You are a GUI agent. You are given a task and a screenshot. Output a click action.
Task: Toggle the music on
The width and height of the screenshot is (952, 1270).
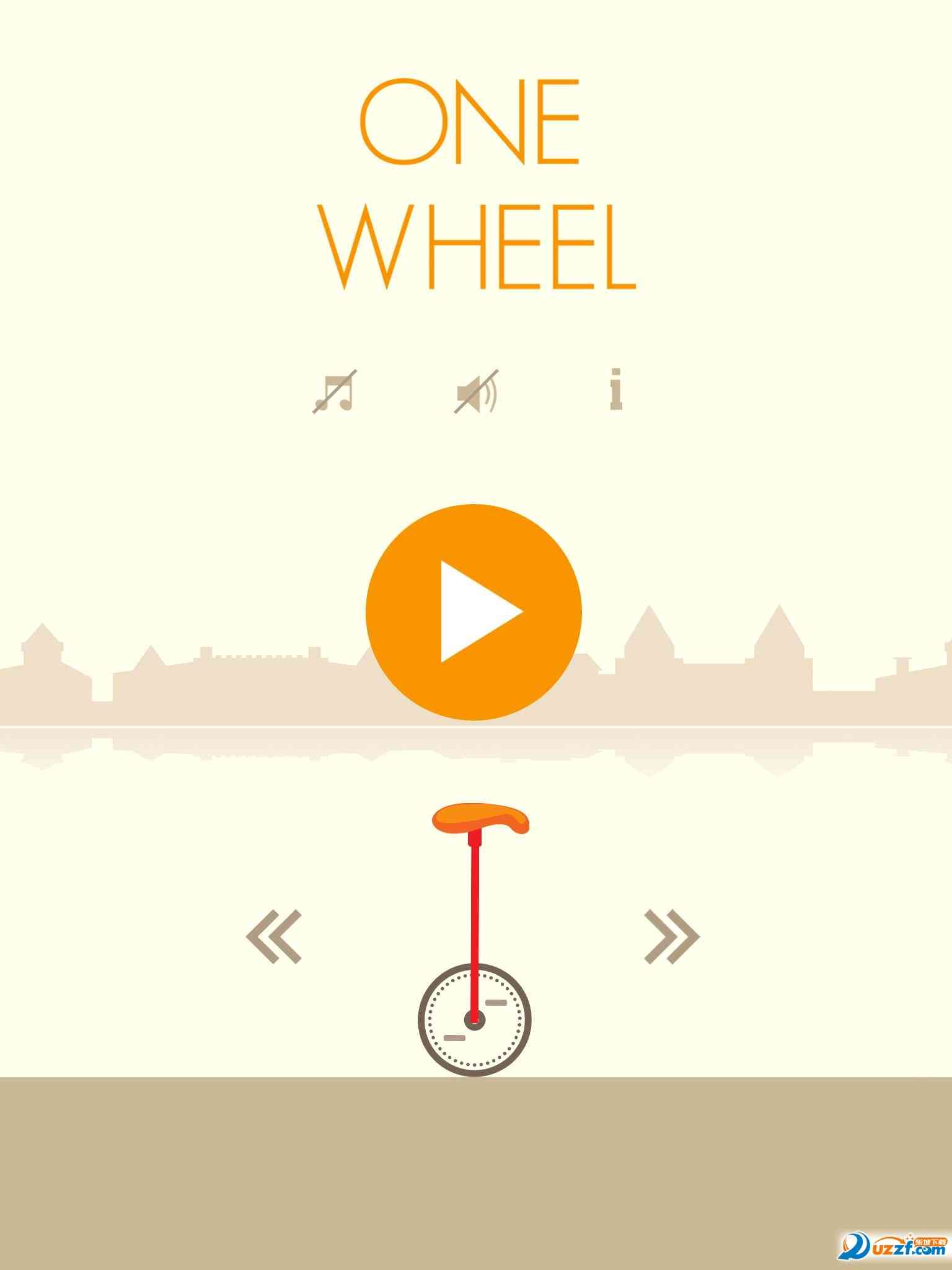(334, 391)
